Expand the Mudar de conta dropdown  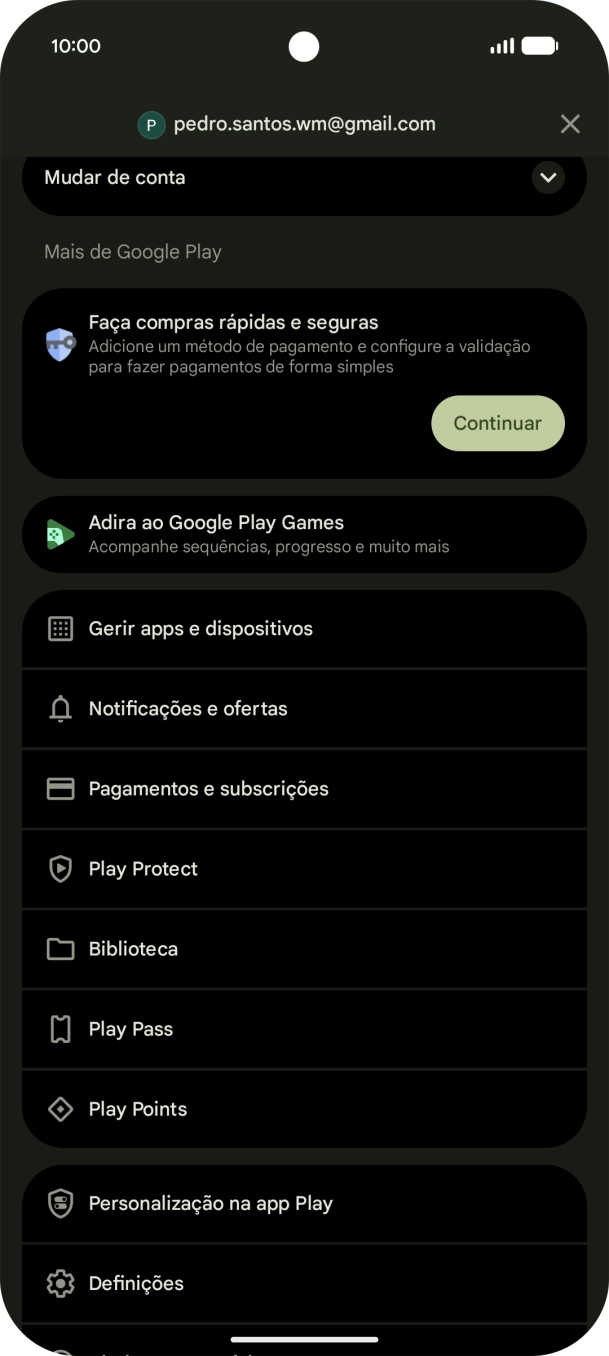(x=548, y=178)
